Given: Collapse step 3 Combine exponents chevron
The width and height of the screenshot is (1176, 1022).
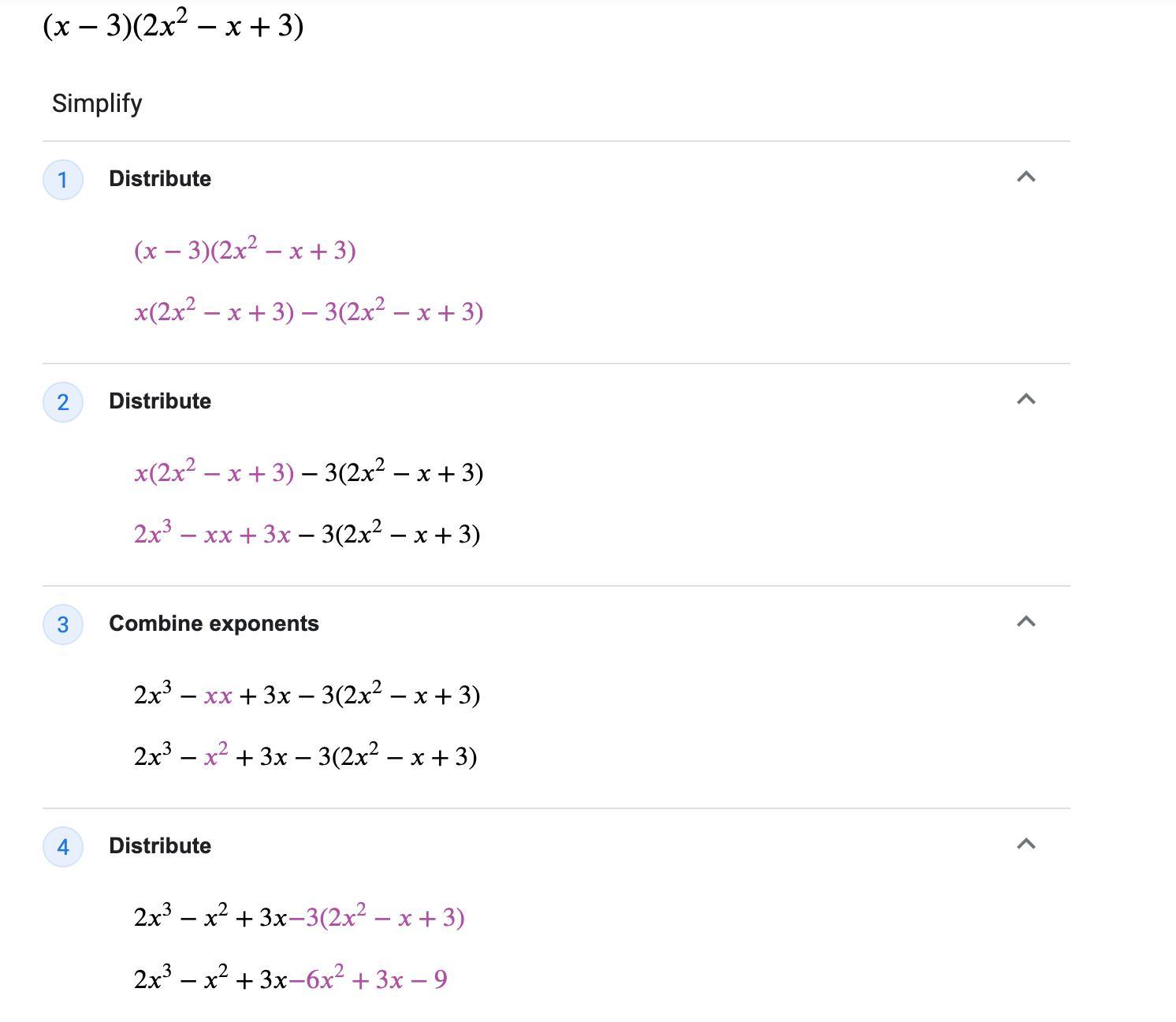Looking at the screenshot, I should (x=1025, y=622).
